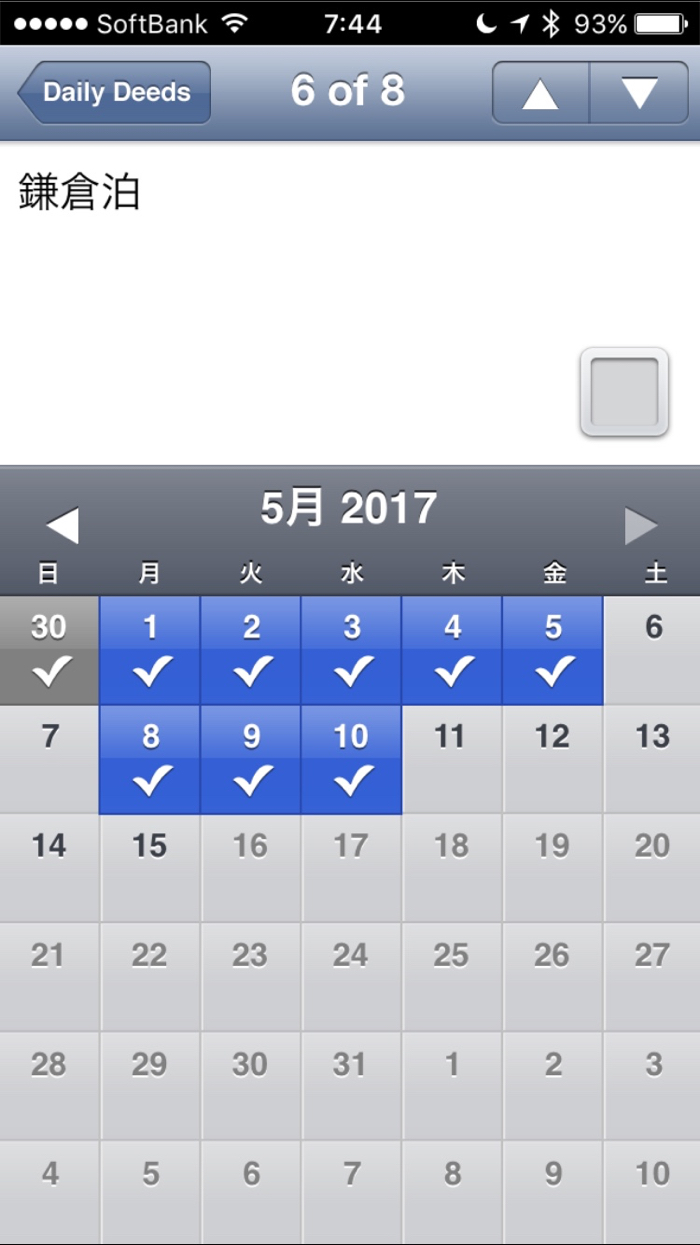Select May 6 on the calendar
The width and height of the screenshot is (700, 1245).
click(653, 650)
